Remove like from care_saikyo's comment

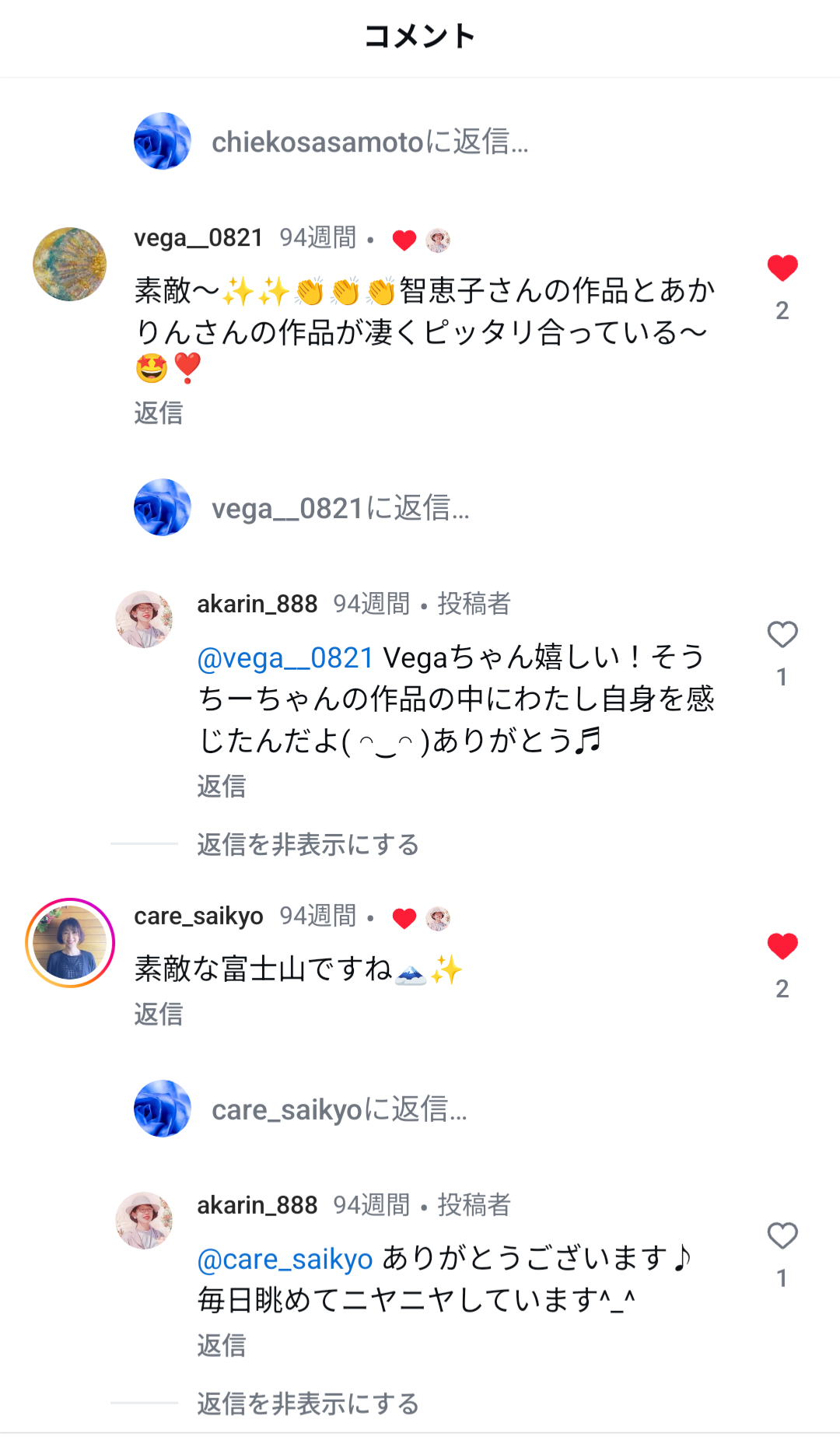782,947
